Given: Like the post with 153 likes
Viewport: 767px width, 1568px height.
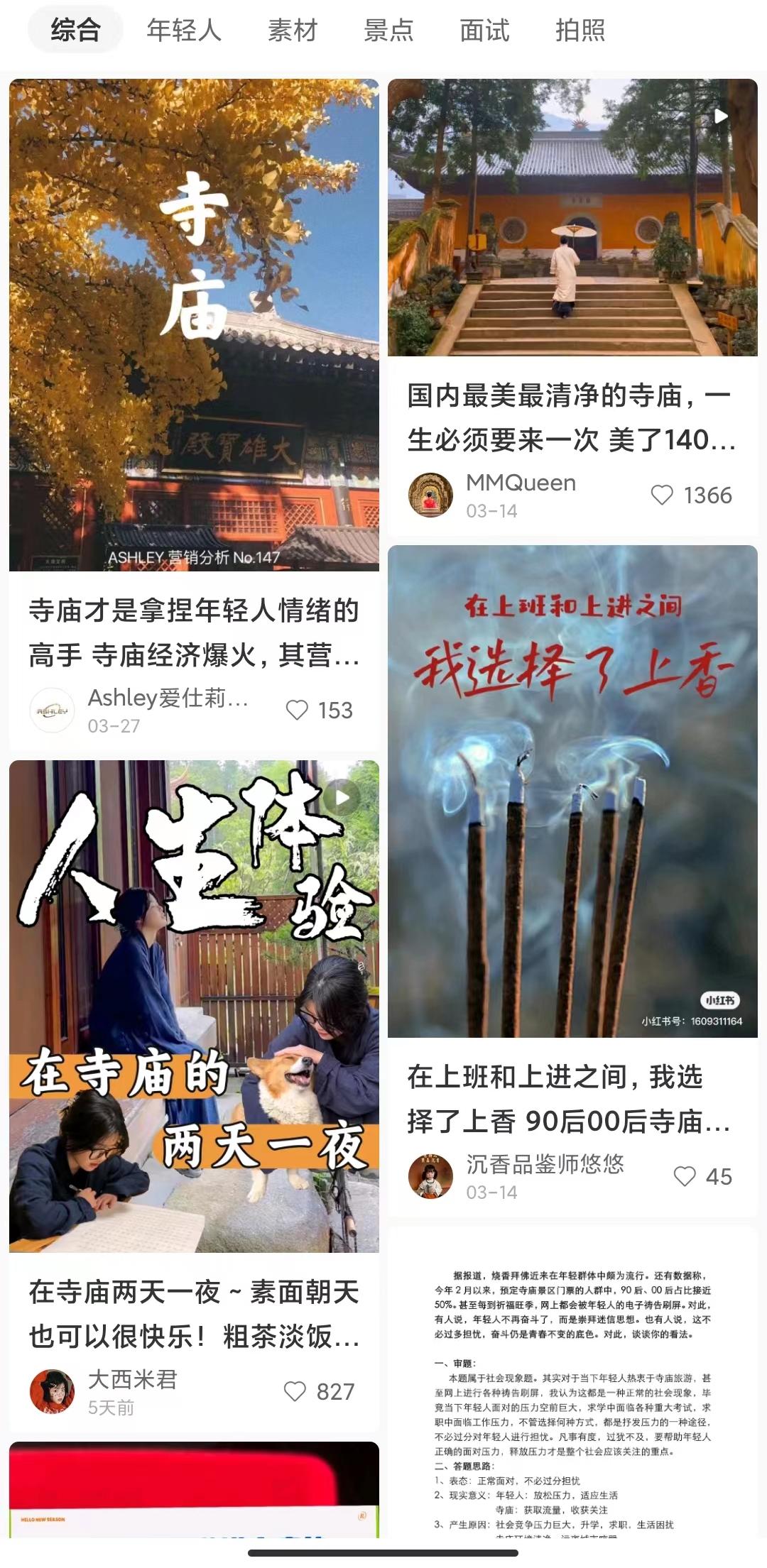Looking at the screenshot, I should click(x=299, y=709).
